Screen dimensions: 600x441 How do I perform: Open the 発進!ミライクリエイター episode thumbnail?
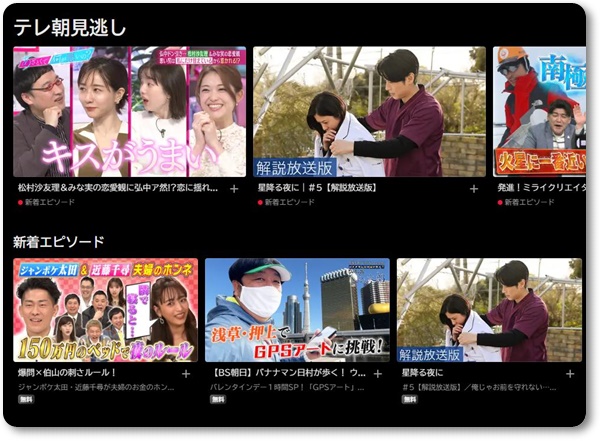540,111
